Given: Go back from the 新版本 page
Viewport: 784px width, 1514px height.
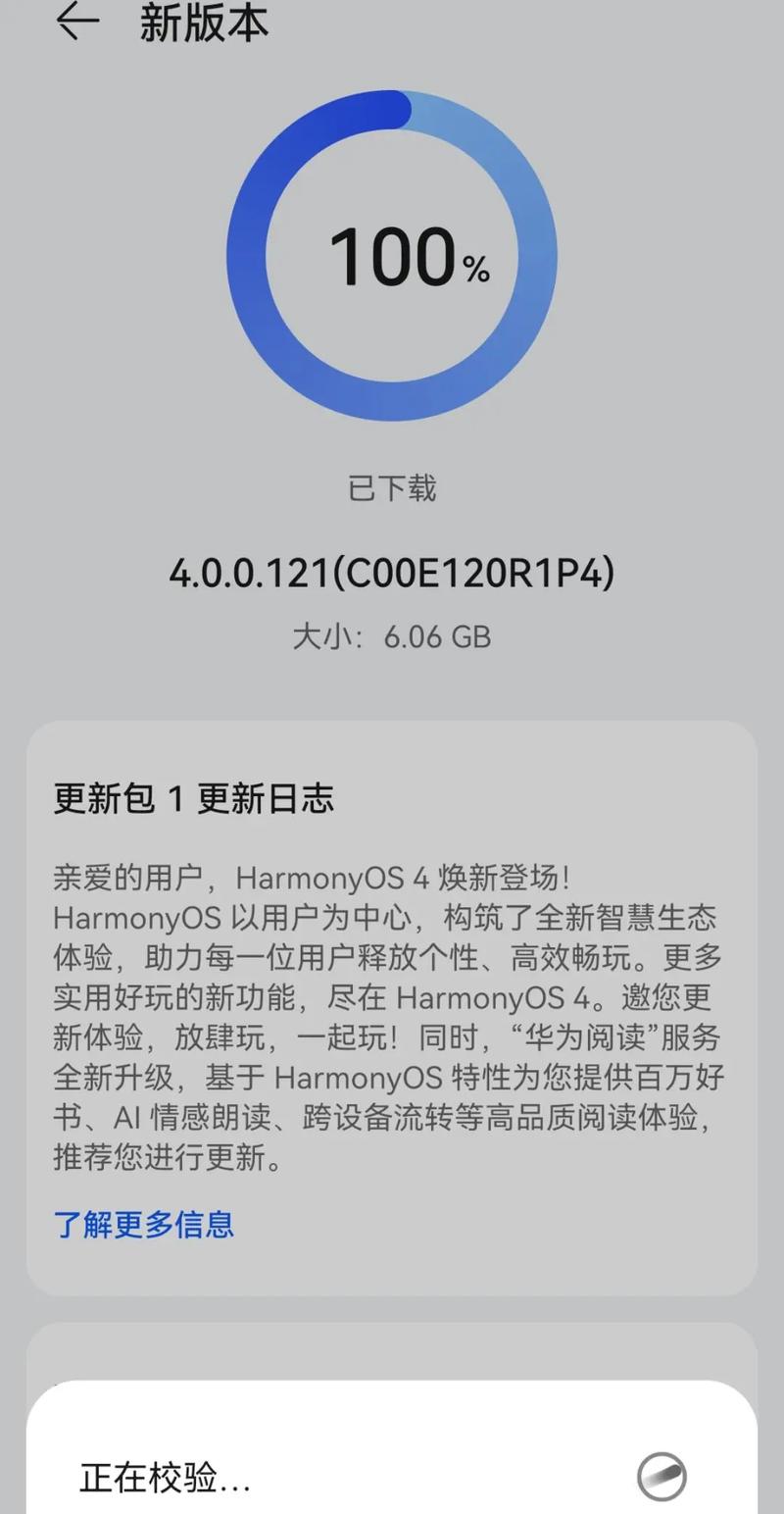Looking at the screenshot, I should tap(77, 22).
